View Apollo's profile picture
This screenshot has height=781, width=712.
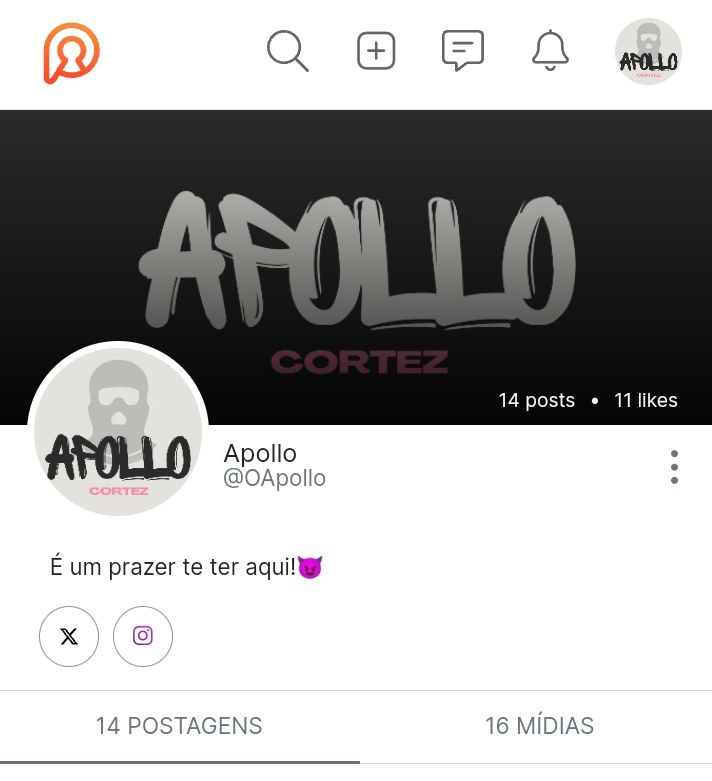pyautogui.click(x=118, y=432)
